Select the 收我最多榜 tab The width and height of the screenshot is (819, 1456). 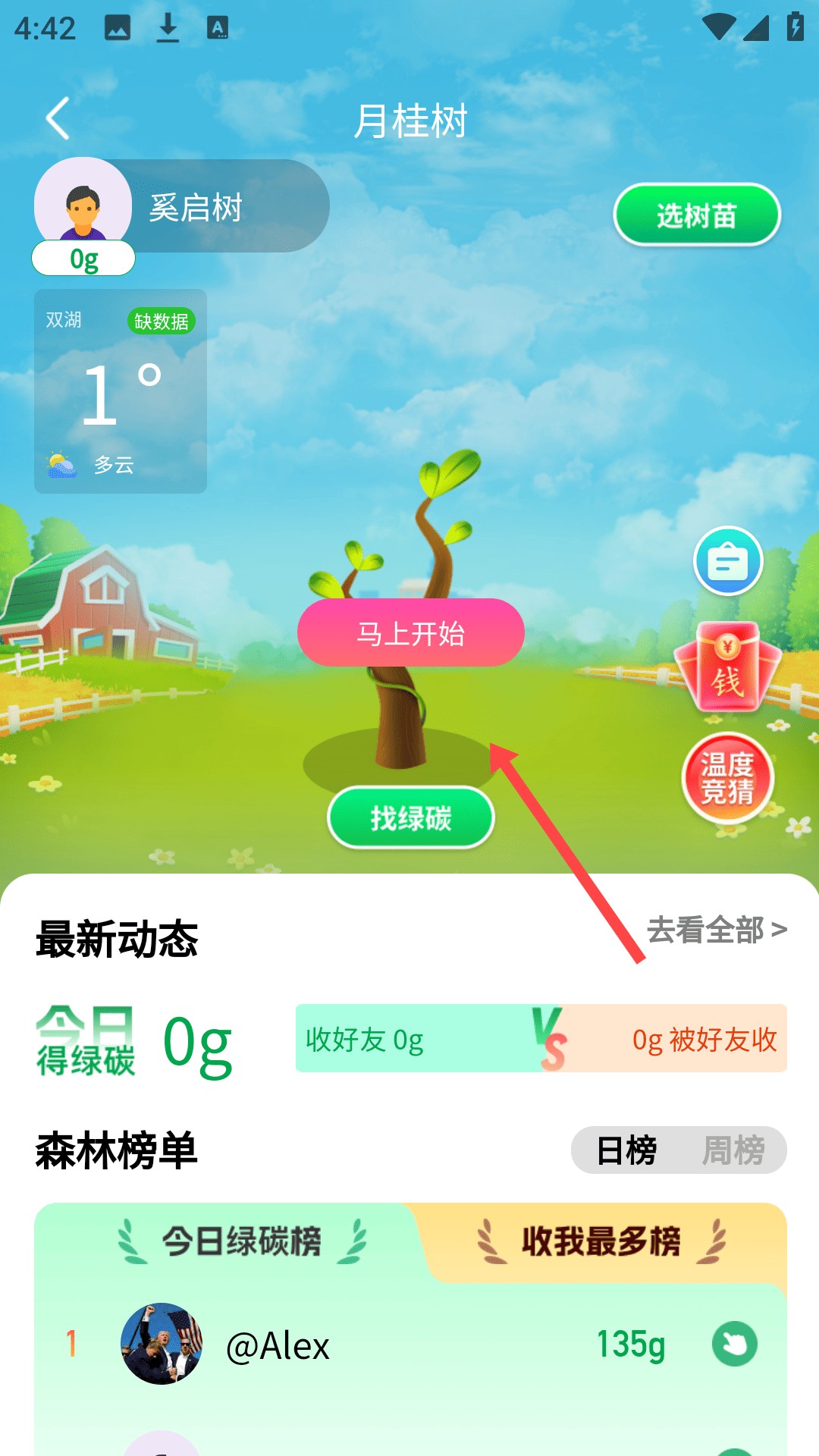[x=601, y=1241]
